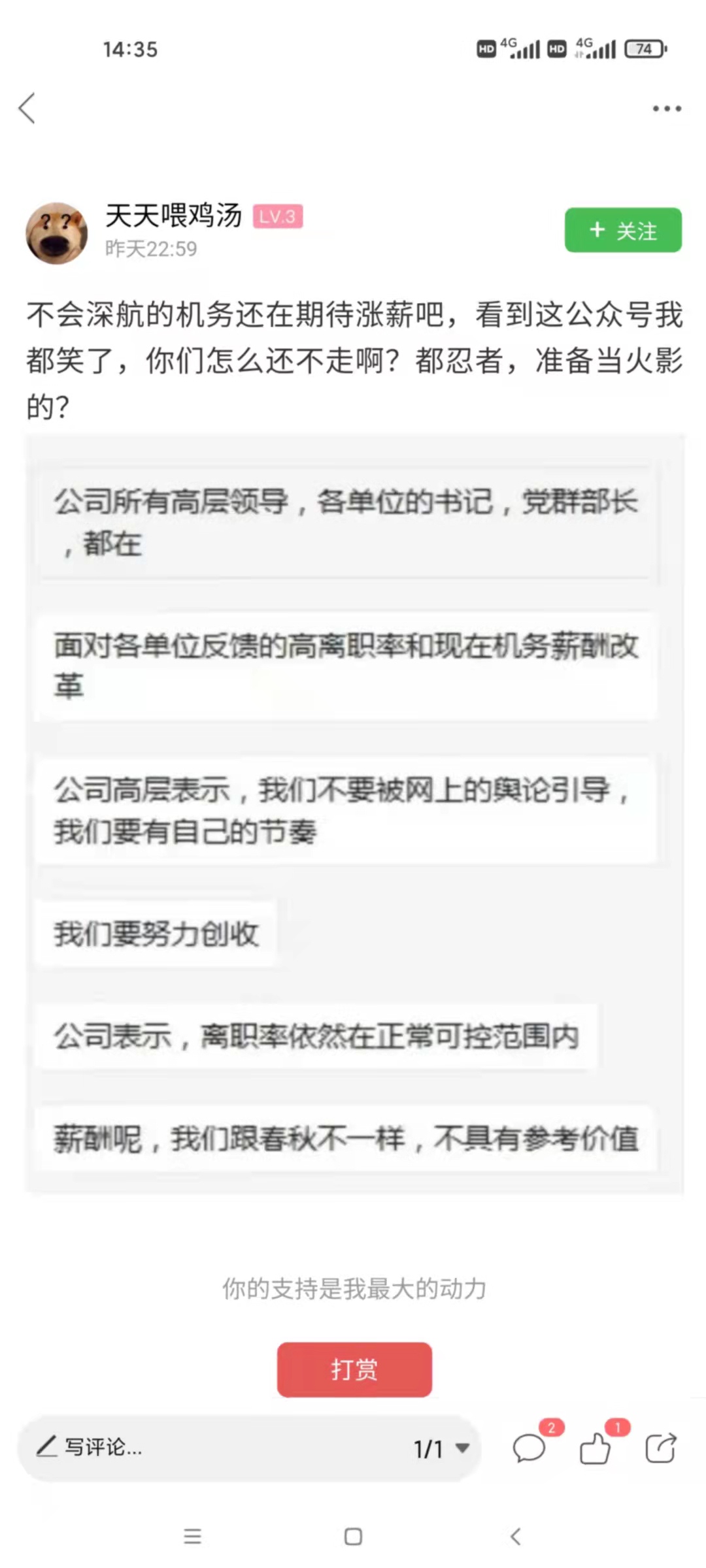Tap the system home button
This screenshot has height=1568, width=706.
[x=353, y=1536]
